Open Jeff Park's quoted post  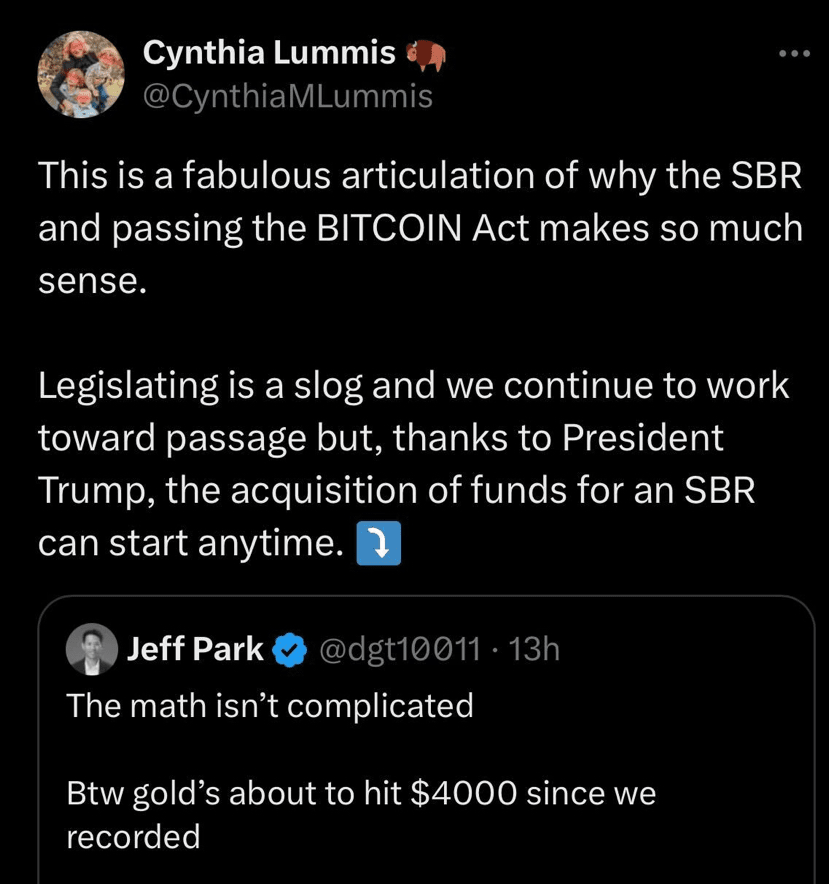[x=420, y=760]
